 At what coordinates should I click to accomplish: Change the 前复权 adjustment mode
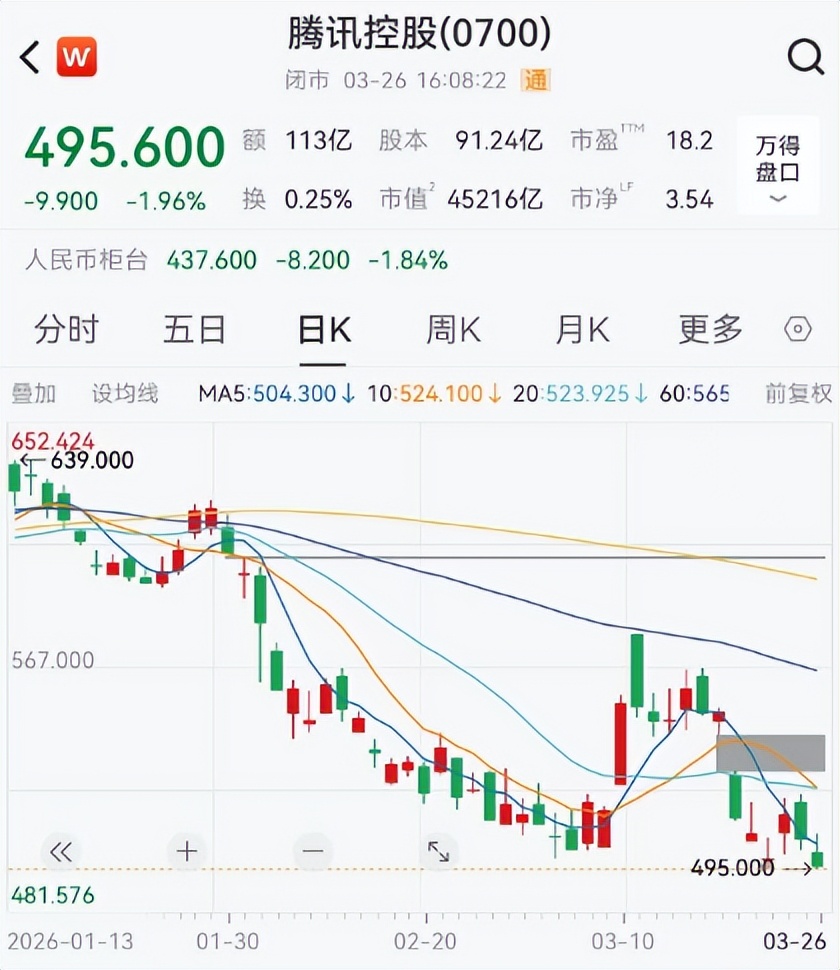pos(798,393)
